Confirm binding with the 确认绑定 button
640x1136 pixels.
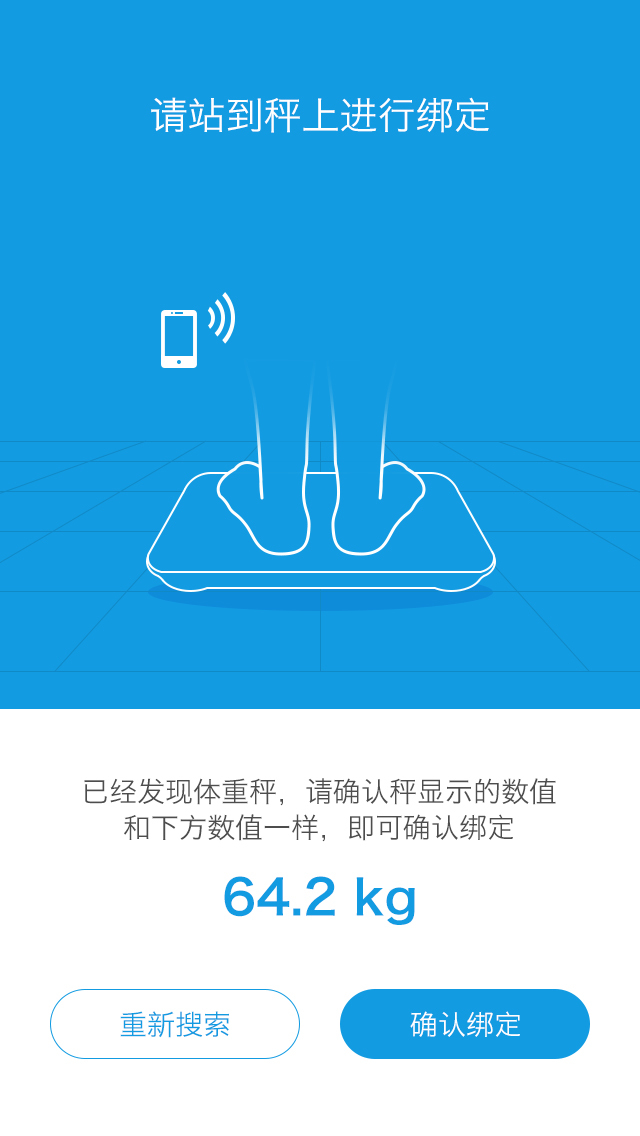pyautogui.click(x=465, y=1024)
